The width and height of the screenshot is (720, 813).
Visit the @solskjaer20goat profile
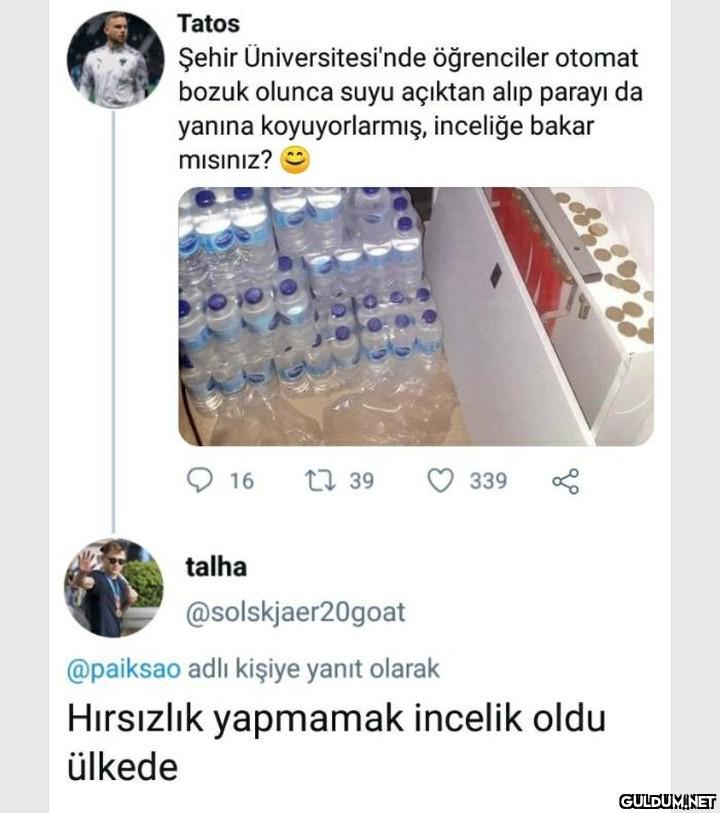click(295, 611)
